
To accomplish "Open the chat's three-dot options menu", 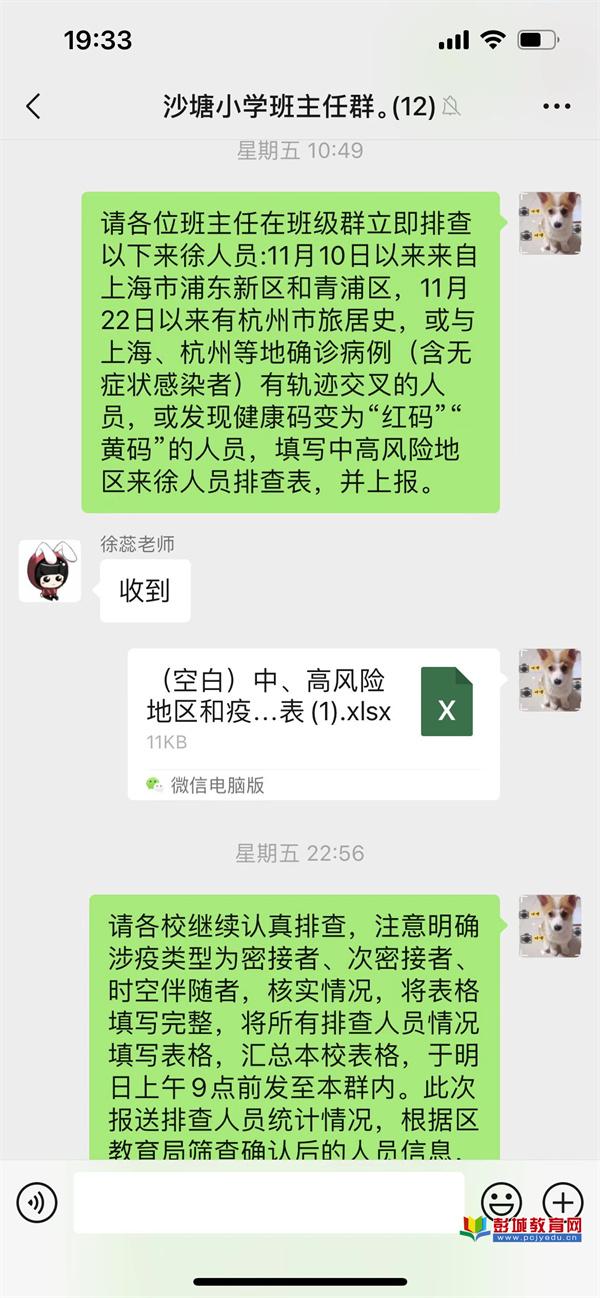I will click(556, 107).
